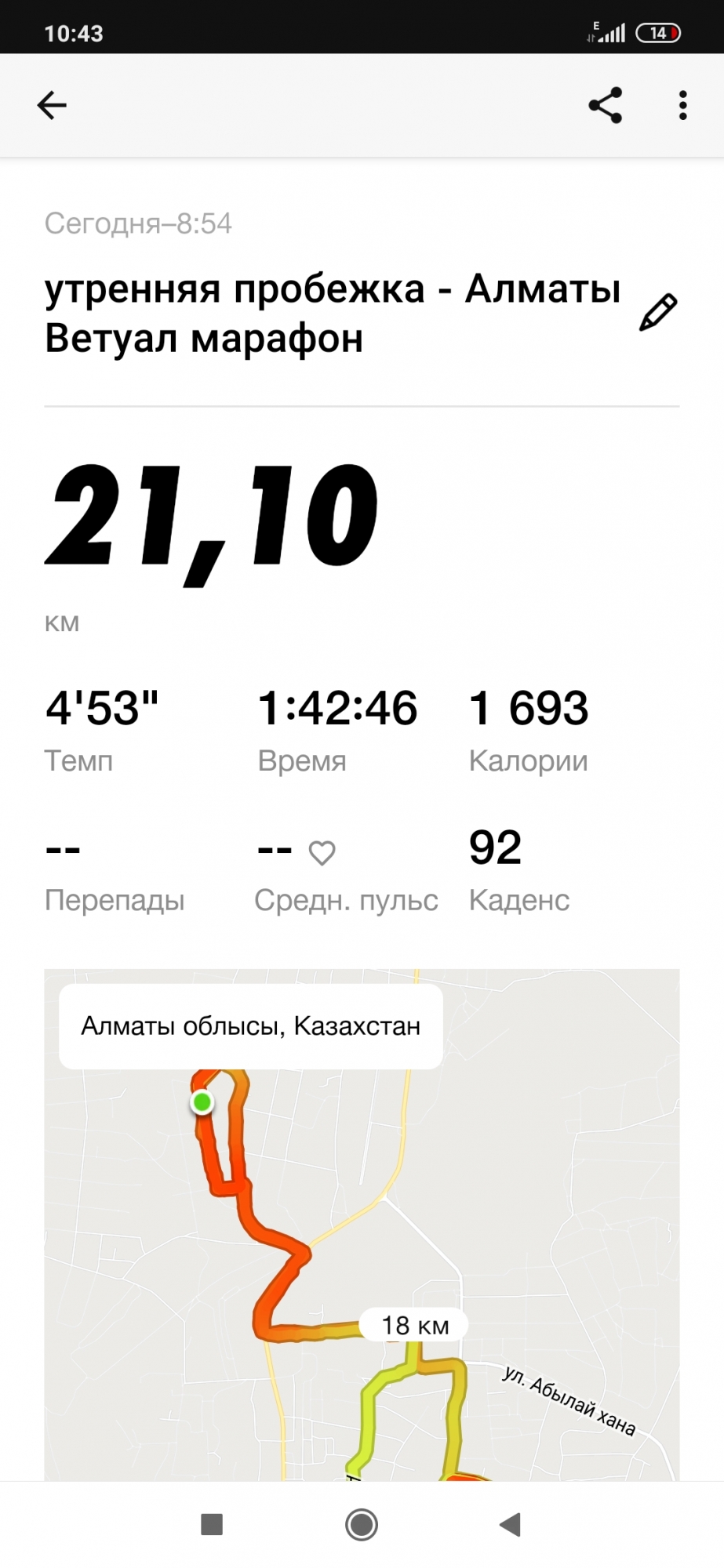Go back using the top-left arrow

[52, 105]
